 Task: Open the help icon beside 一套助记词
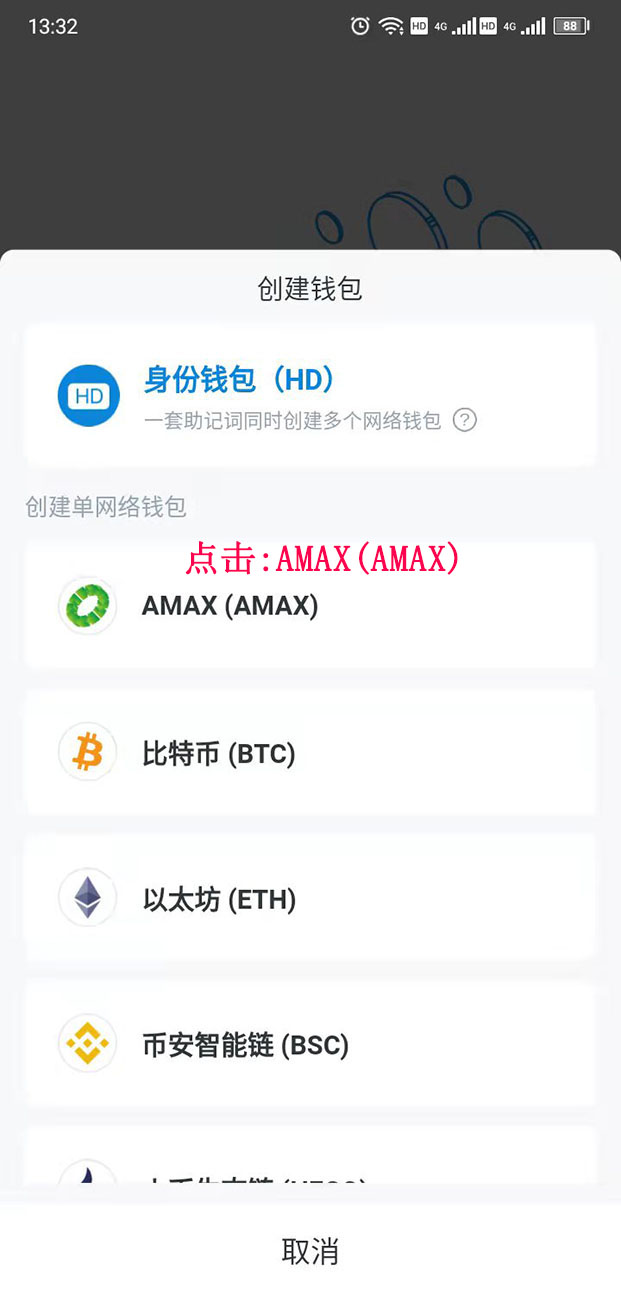pos(464,420)
